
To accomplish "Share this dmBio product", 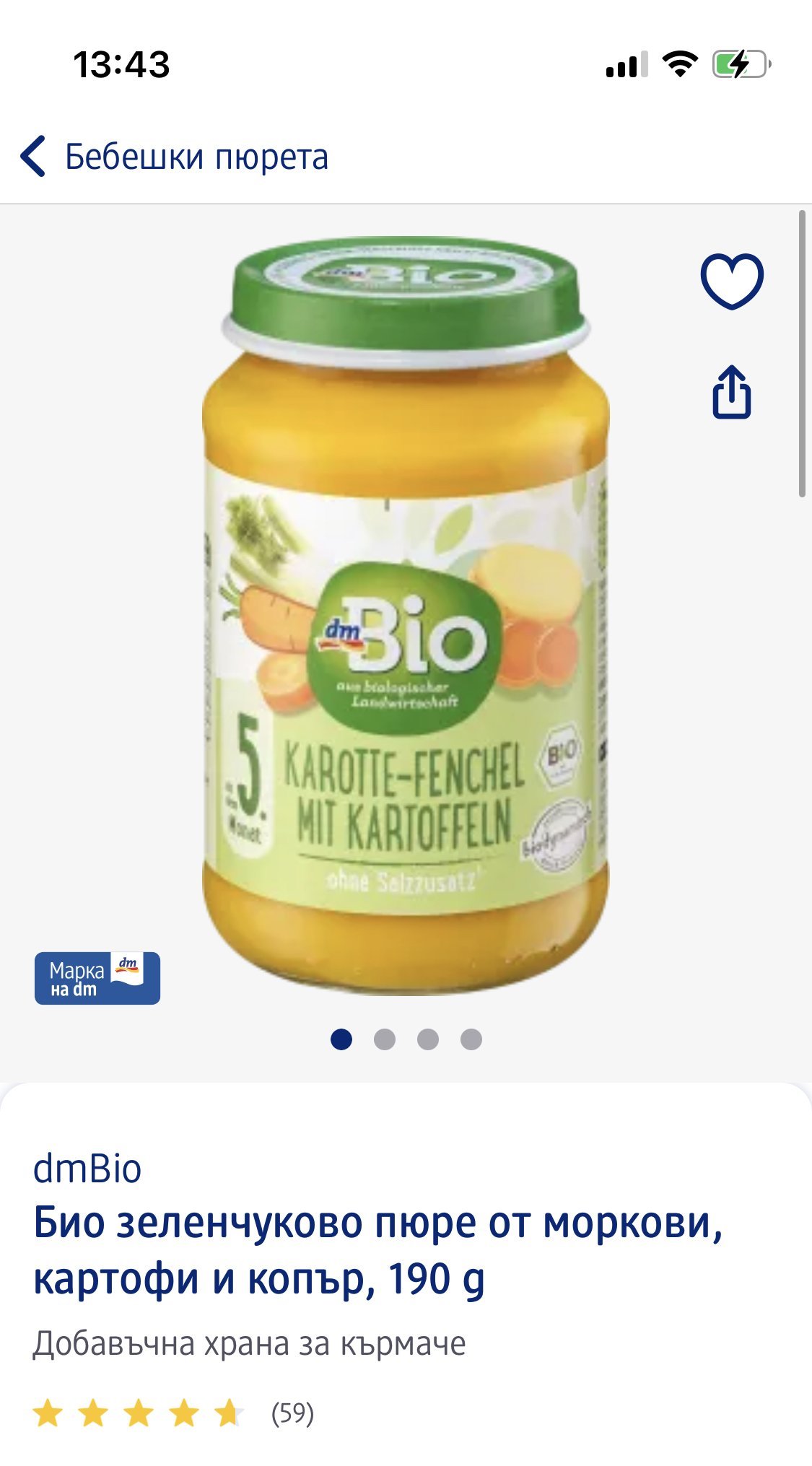I will point(731,393).
